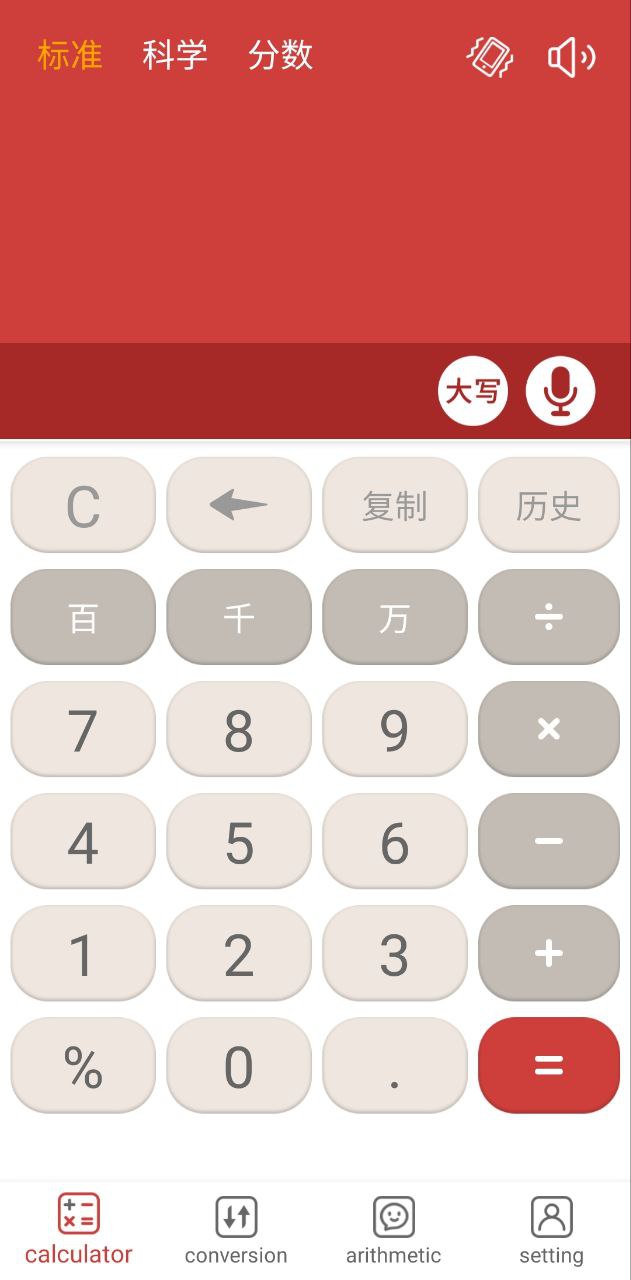Open calculation history via 历史
This screenshot has height=1280, width=631.
[549, 506]
